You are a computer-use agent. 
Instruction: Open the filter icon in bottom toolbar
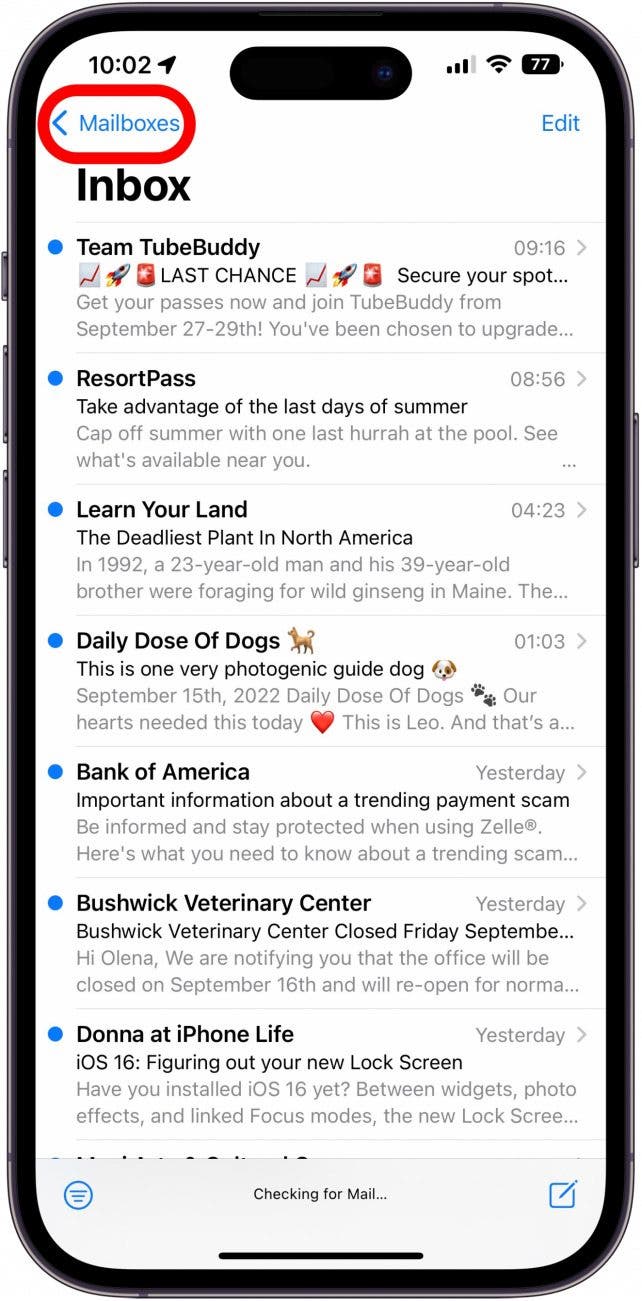point(78,1194)
